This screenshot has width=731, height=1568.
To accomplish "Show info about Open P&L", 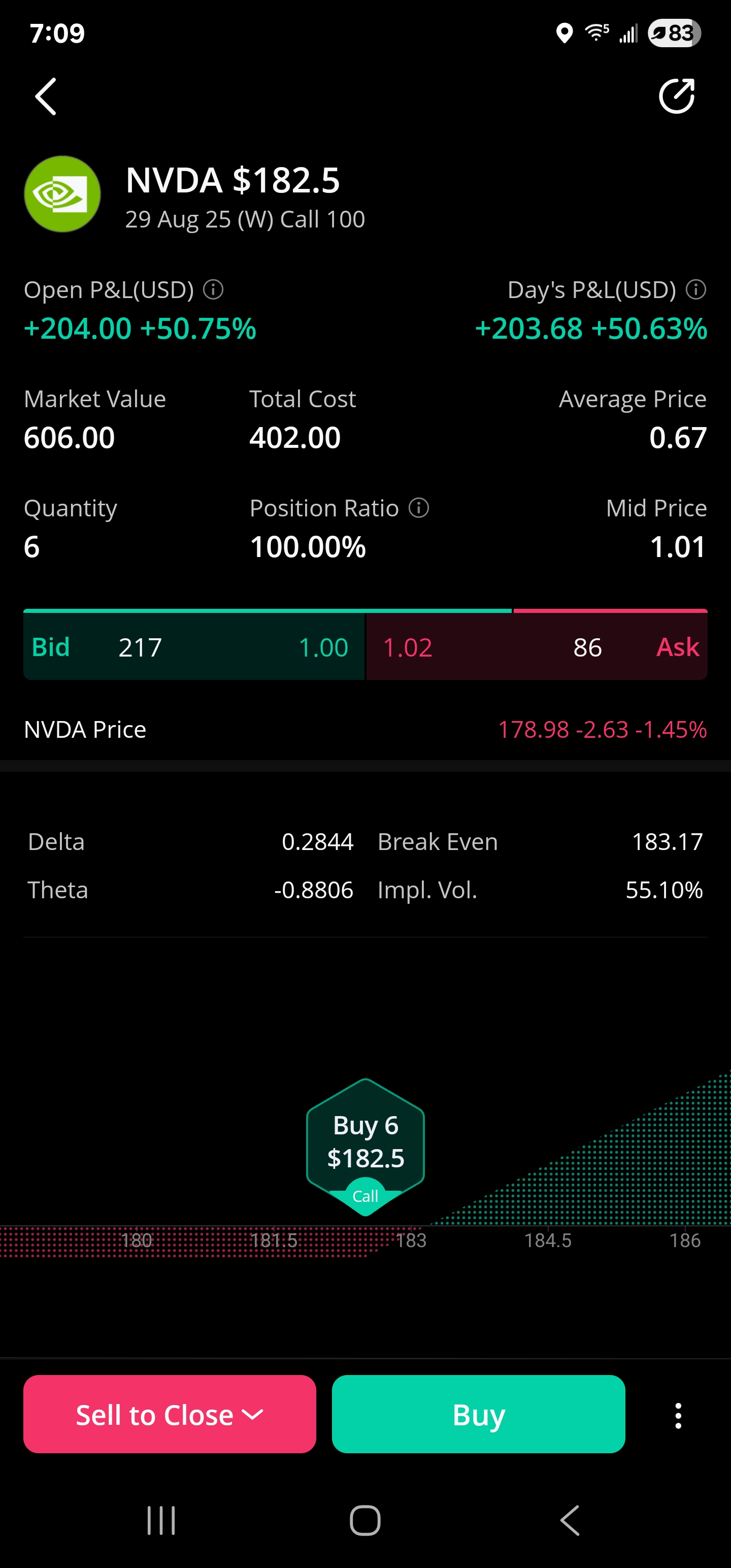I will click(x=213, y=289).
